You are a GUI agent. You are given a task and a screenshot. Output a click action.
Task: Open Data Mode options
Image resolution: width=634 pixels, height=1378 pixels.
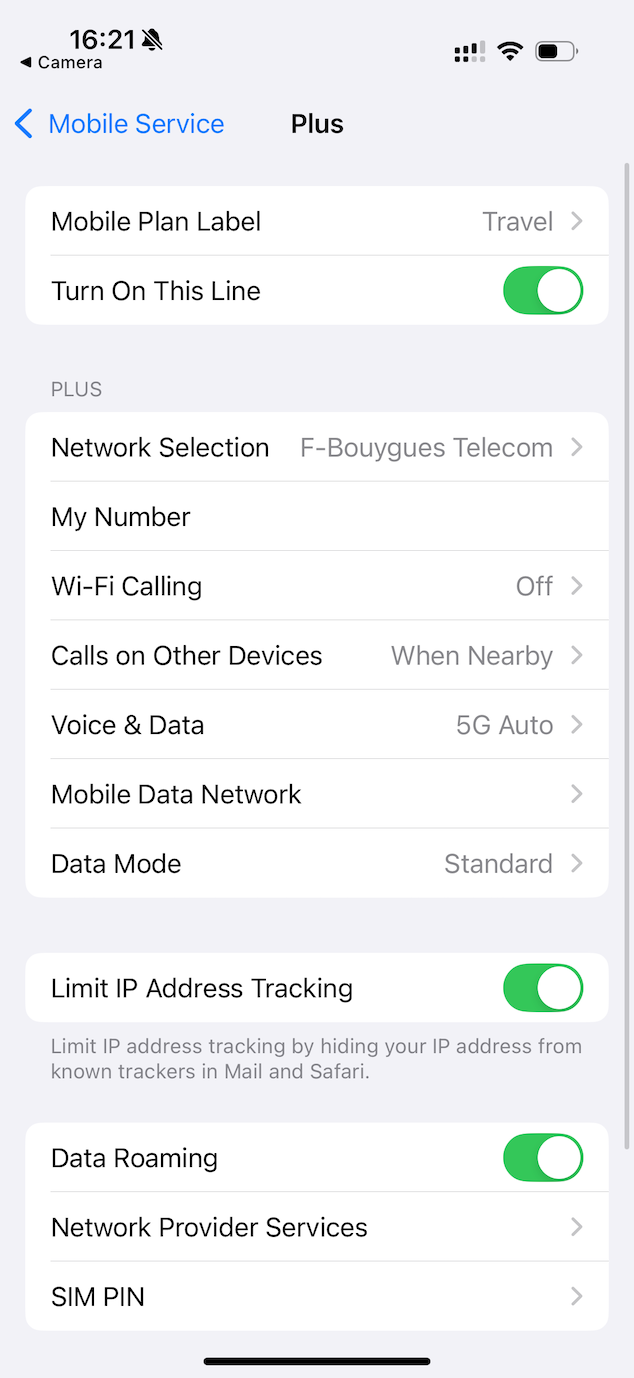[x=316, y=863]
